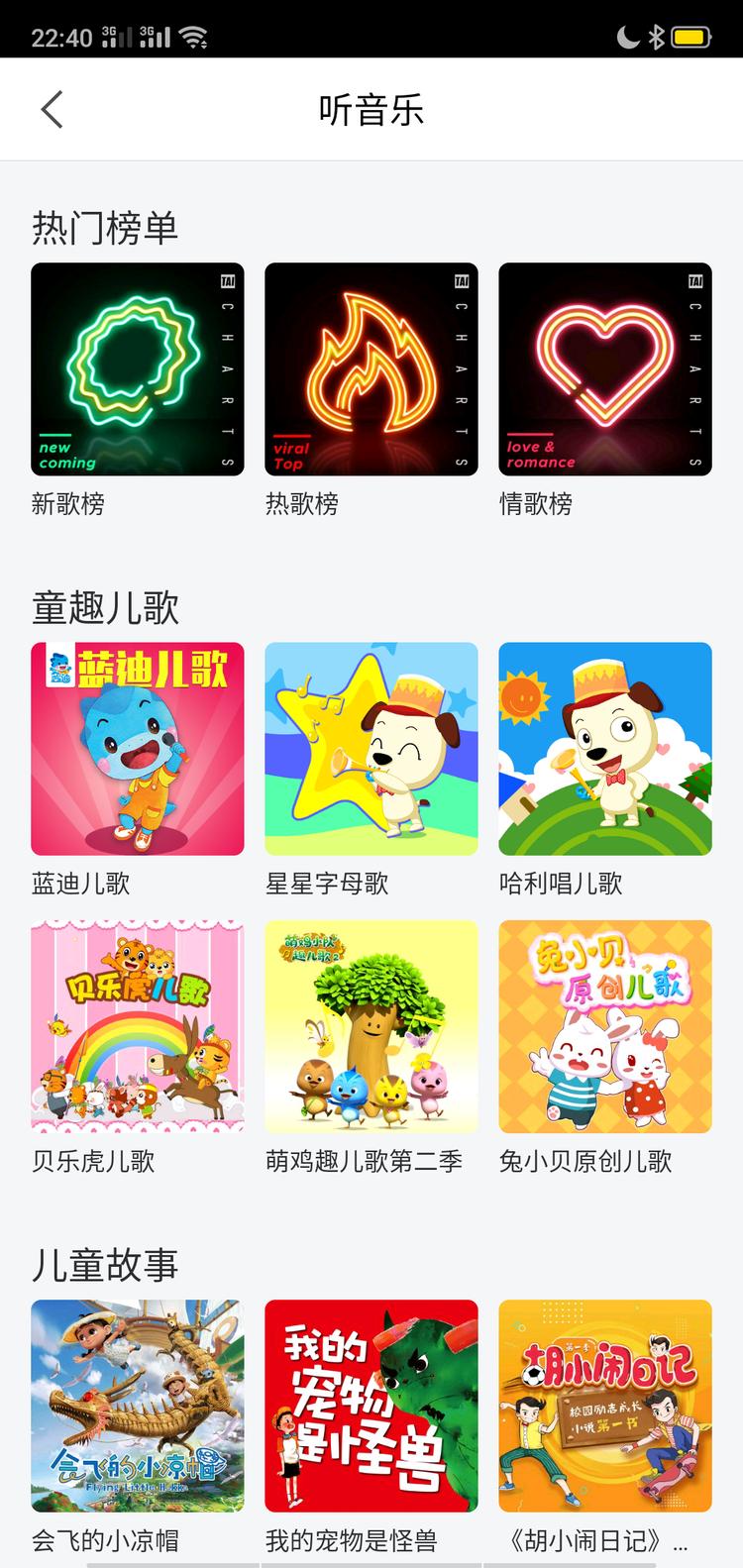Select the 我的宠物是怪兽 story
Viewport: 743px width, 1568px height.
tap(371, 1405)
